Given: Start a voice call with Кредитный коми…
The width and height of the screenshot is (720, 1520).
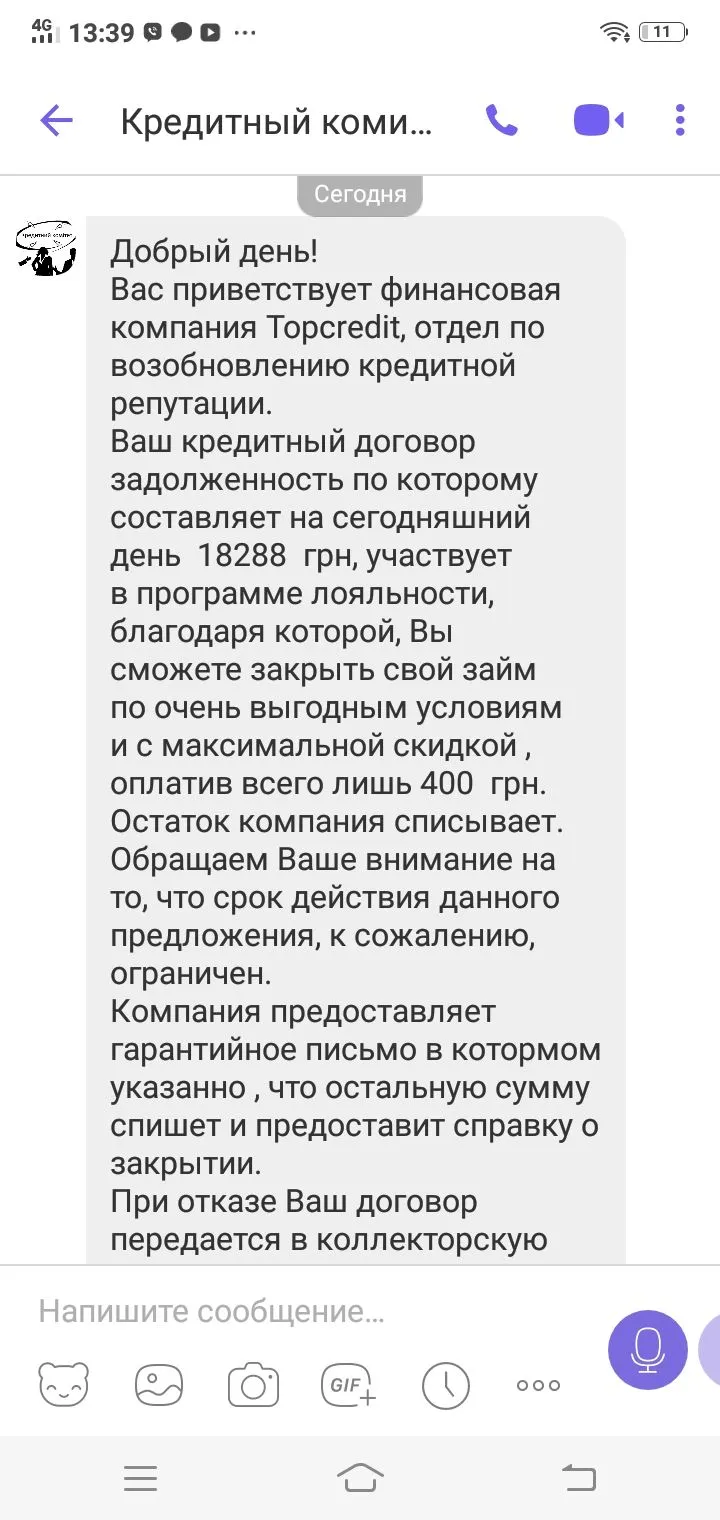Looking at the screenshot, I should (501, 122).
